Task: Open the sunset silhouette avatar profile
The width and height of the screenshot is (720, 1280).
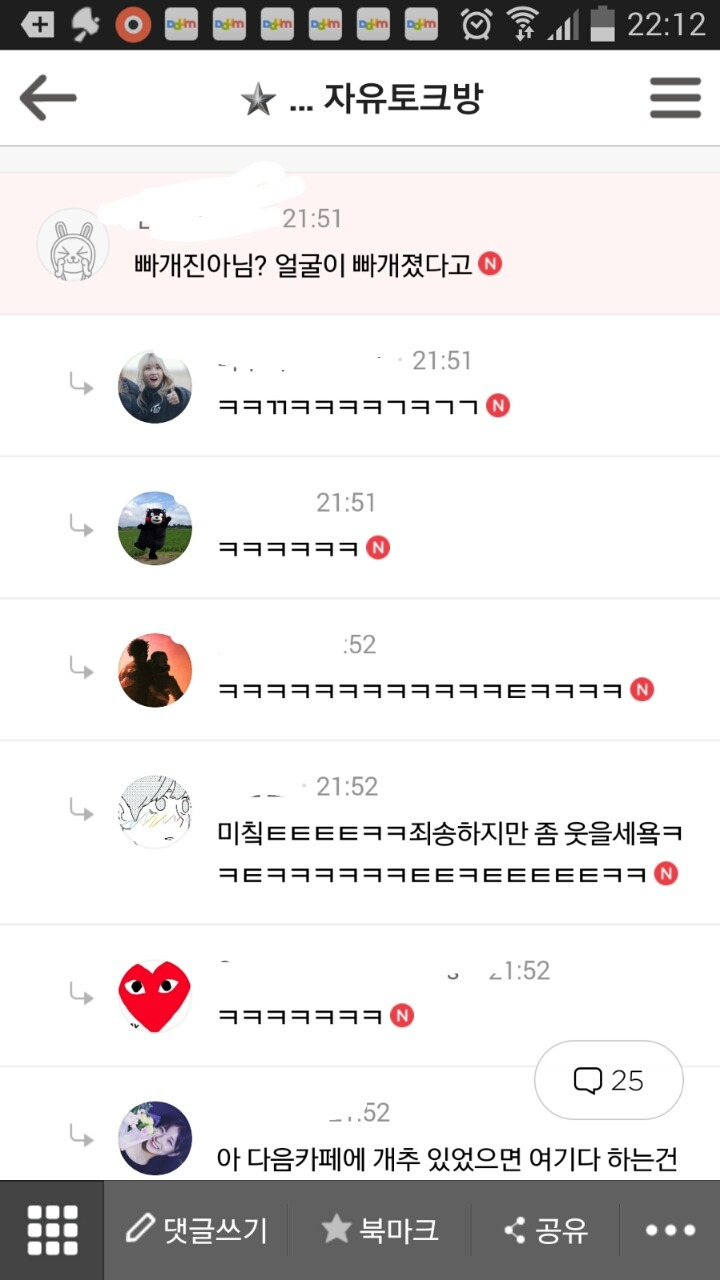Action: pyautogui.click(x=155, y=670)
